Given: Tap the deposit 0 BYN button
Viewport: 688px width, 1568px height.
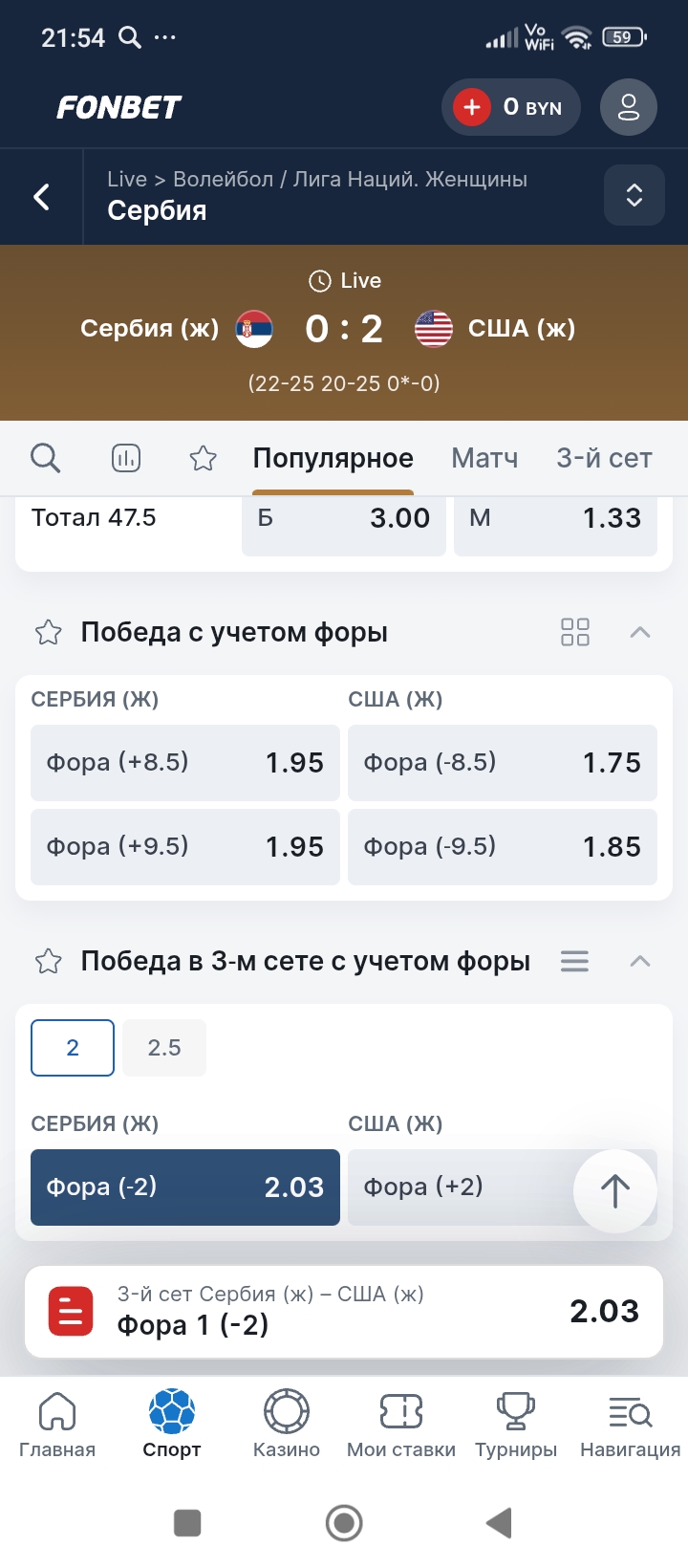Looking at the screenshot, I should pyautogui.click(x=511, y=107).
